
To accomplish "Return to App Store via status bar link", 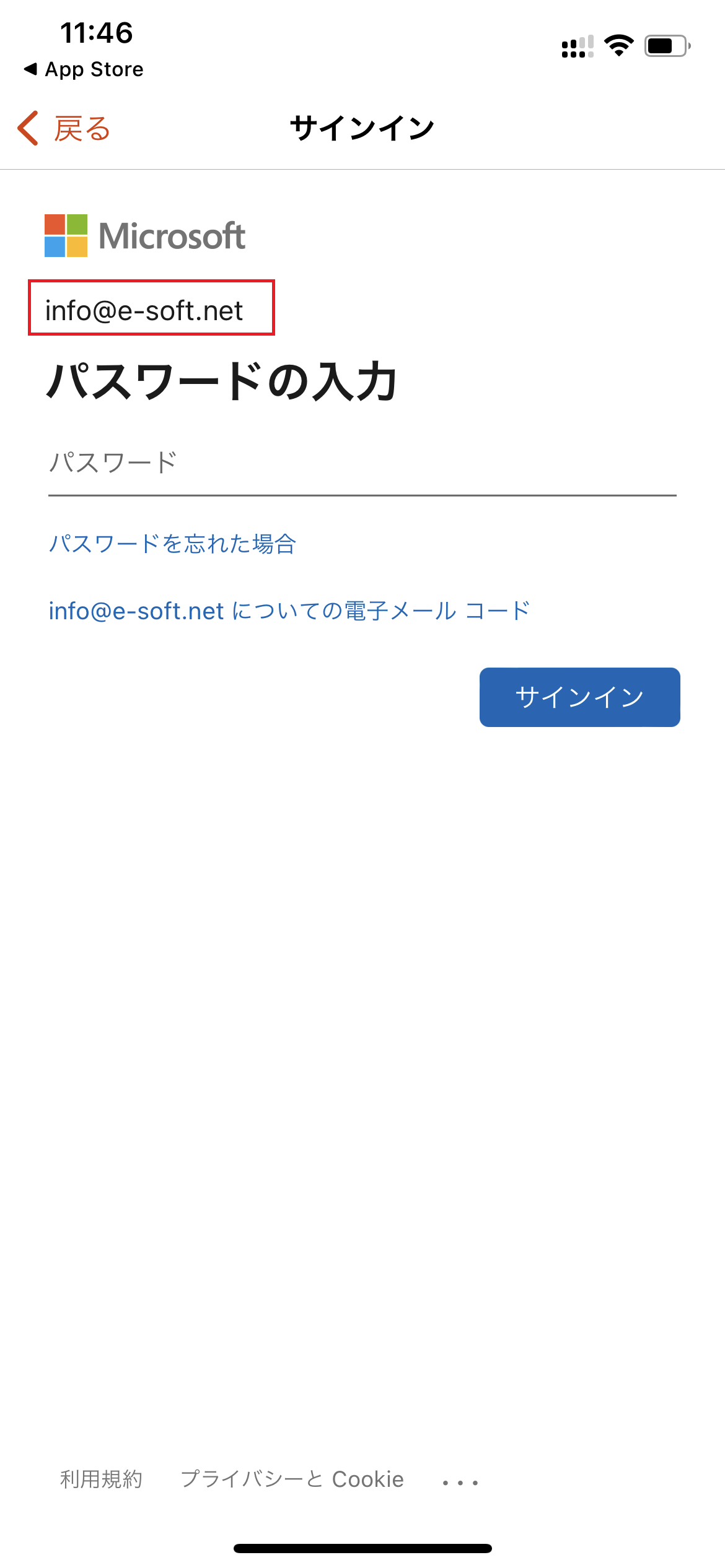I will tap(84, 69).
